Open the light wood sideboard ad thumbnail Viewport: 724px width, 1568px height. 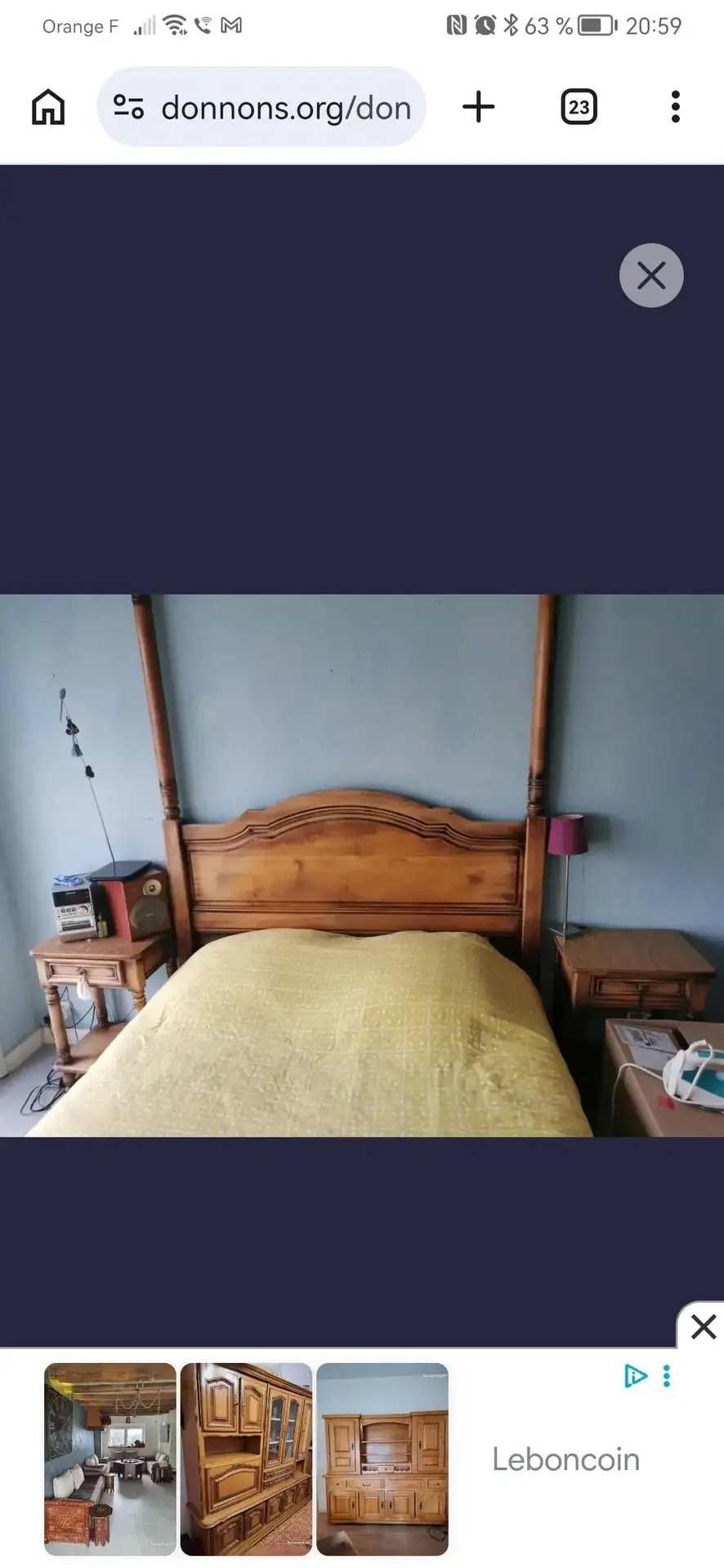pyautogui.click(x=382, y=1459)
